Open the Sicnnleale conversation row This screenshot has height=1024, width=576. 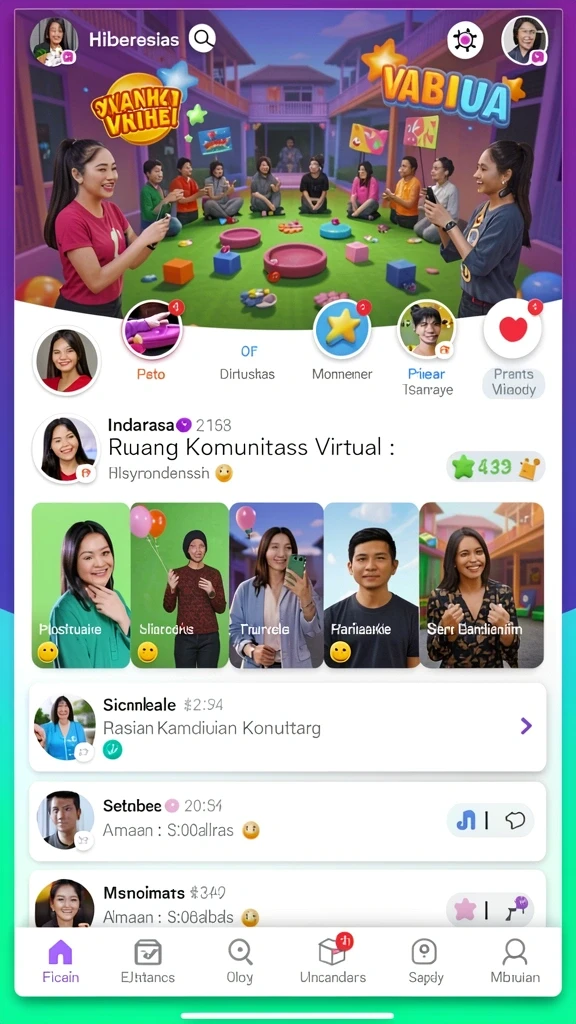point(288,728)
